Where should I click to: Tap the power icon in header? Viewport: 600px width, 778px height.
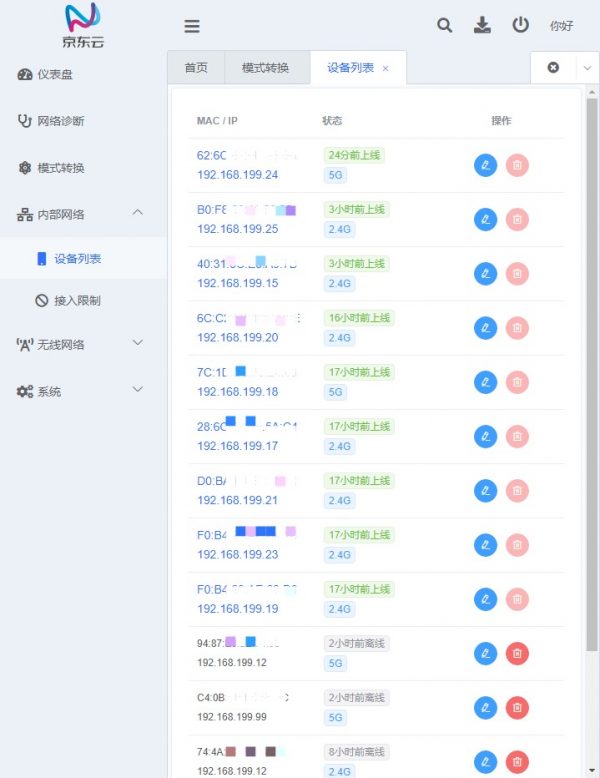(x=520, y=26)
